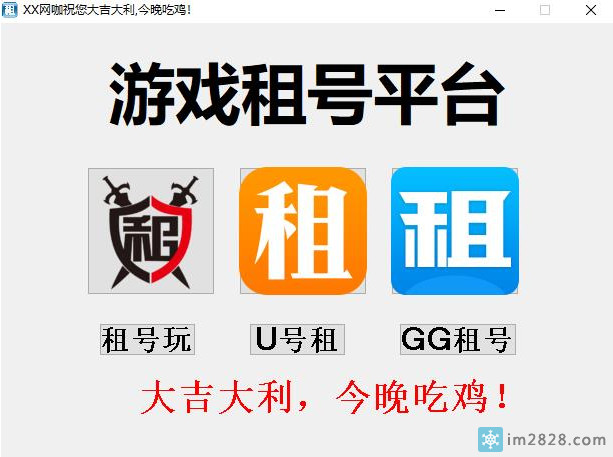Open the 租号玩 shield icon tile
The width and height of the screenshot is (613, 457).
[x=151, y=231]
